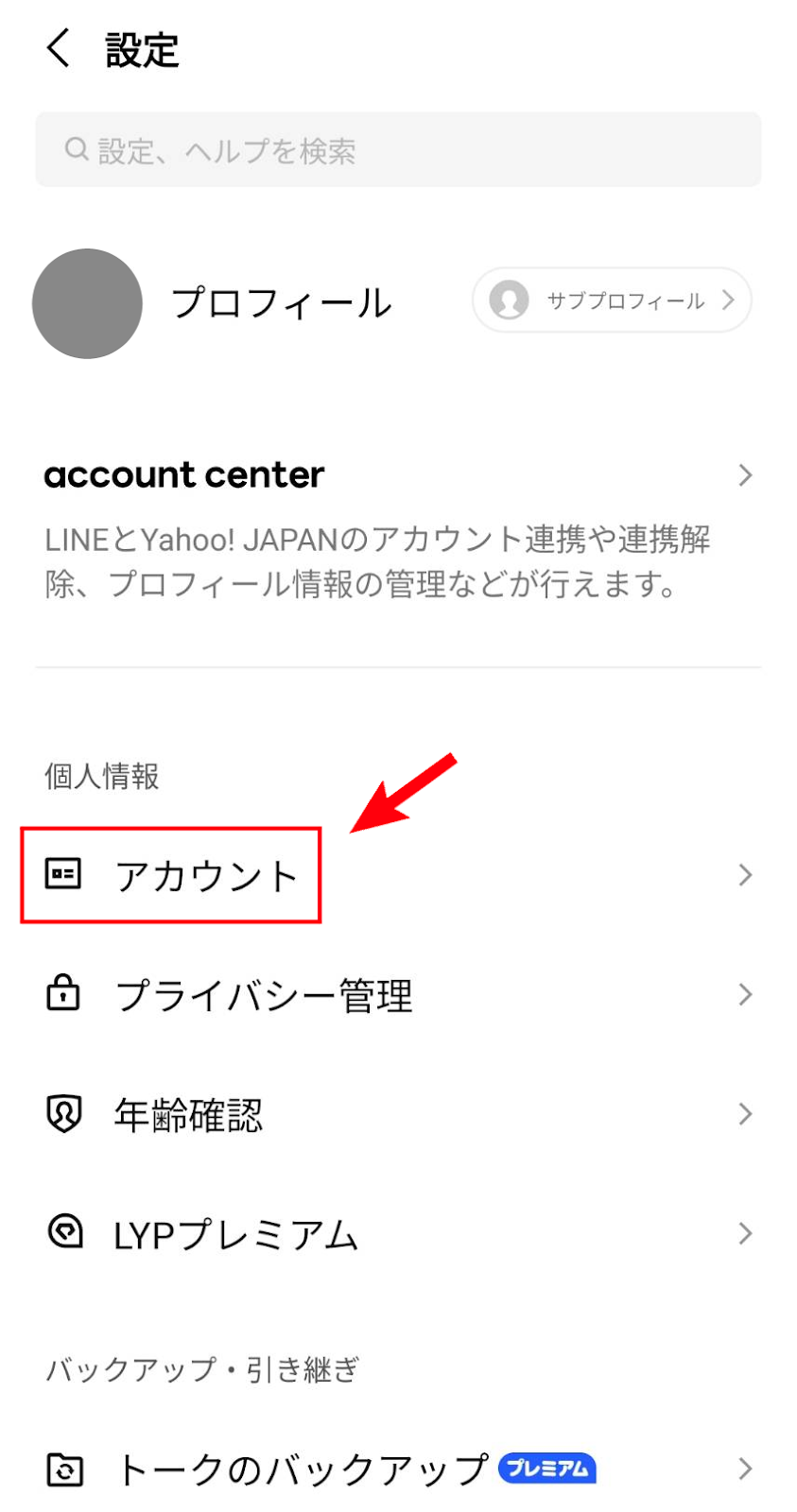
Task: Open the サブプロフィール button
Action: (x=612, y=301)
